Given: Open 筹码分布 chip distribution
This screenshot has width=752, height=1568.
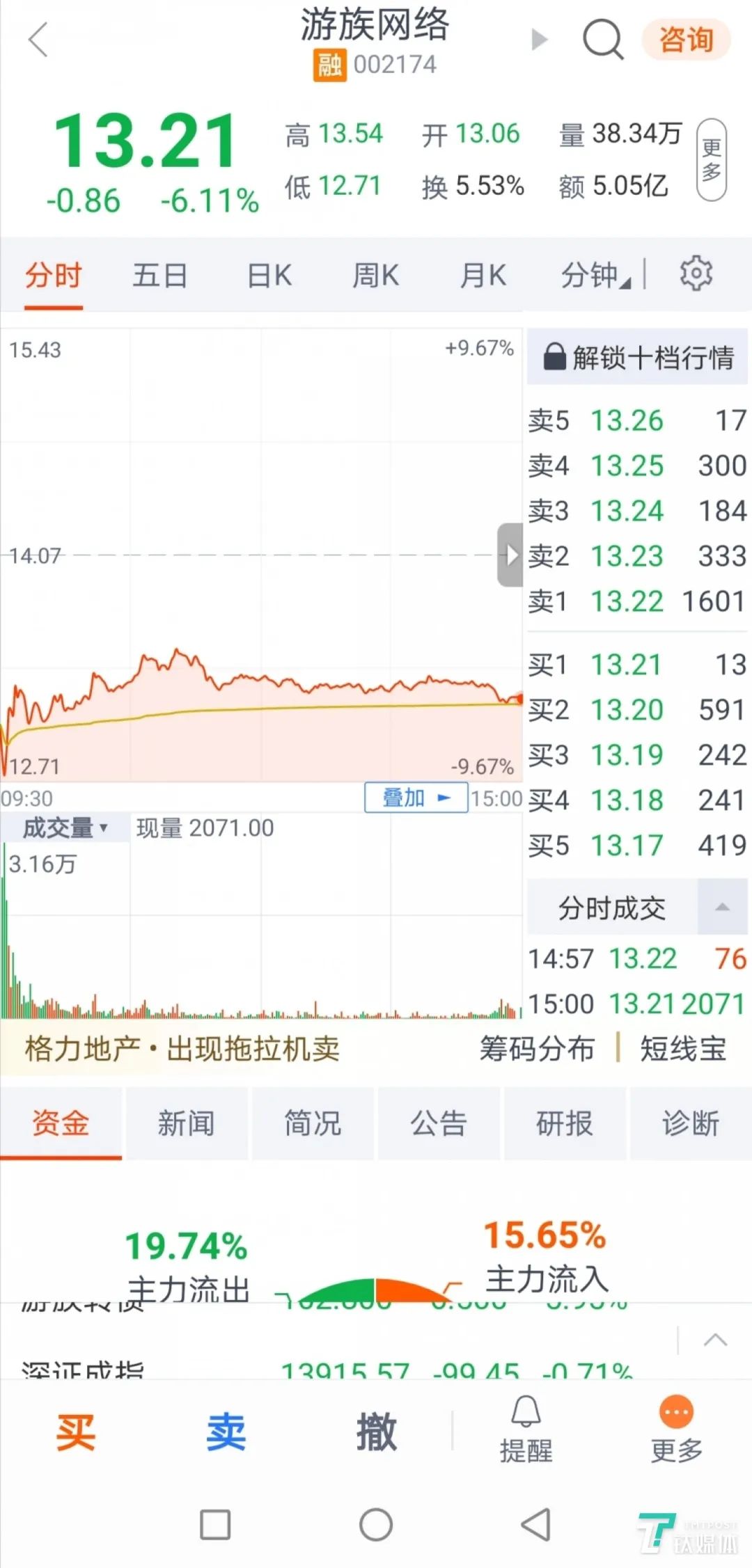Looking at the screenshot, I should pyautogui.click(x=537, y=1048).
